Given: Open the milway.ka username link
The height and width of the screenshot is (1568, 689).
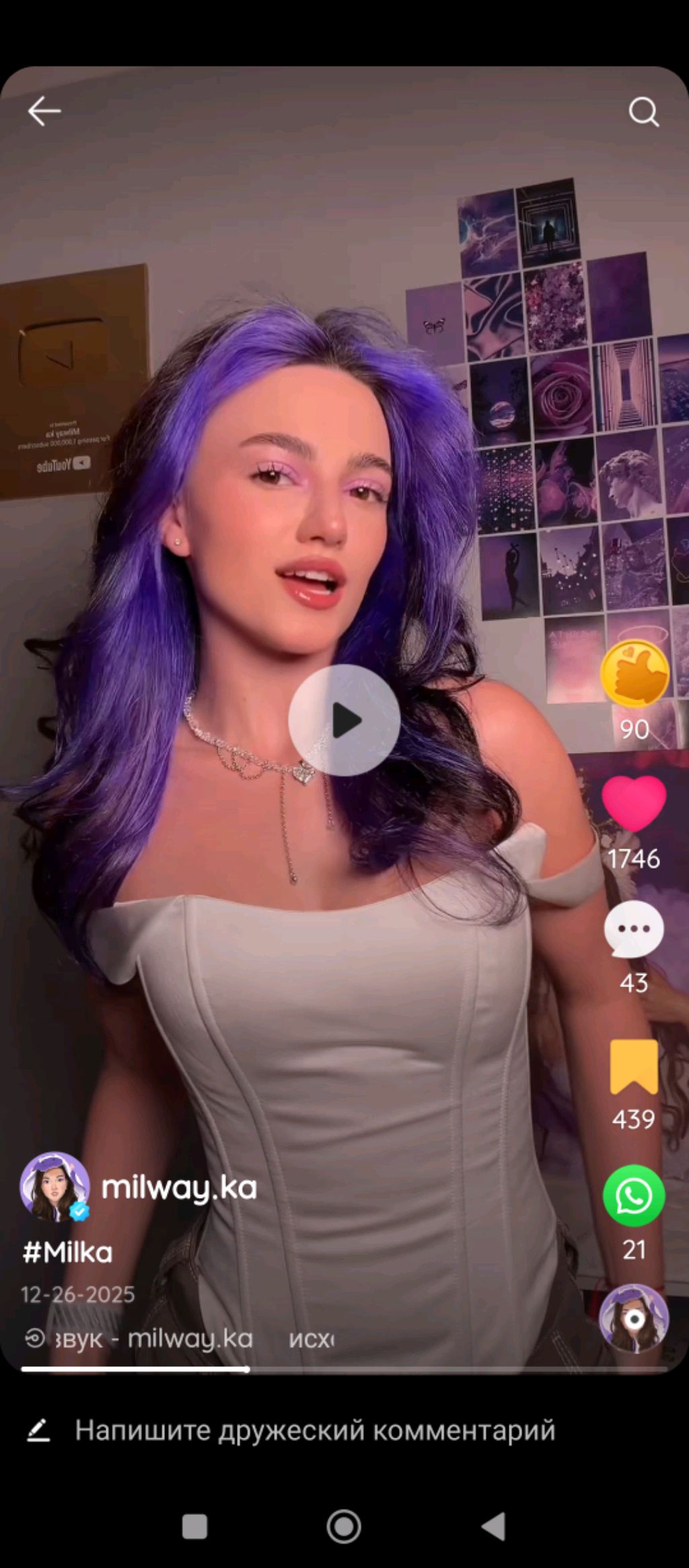Looking at the screenshot, I should 179,1188.
